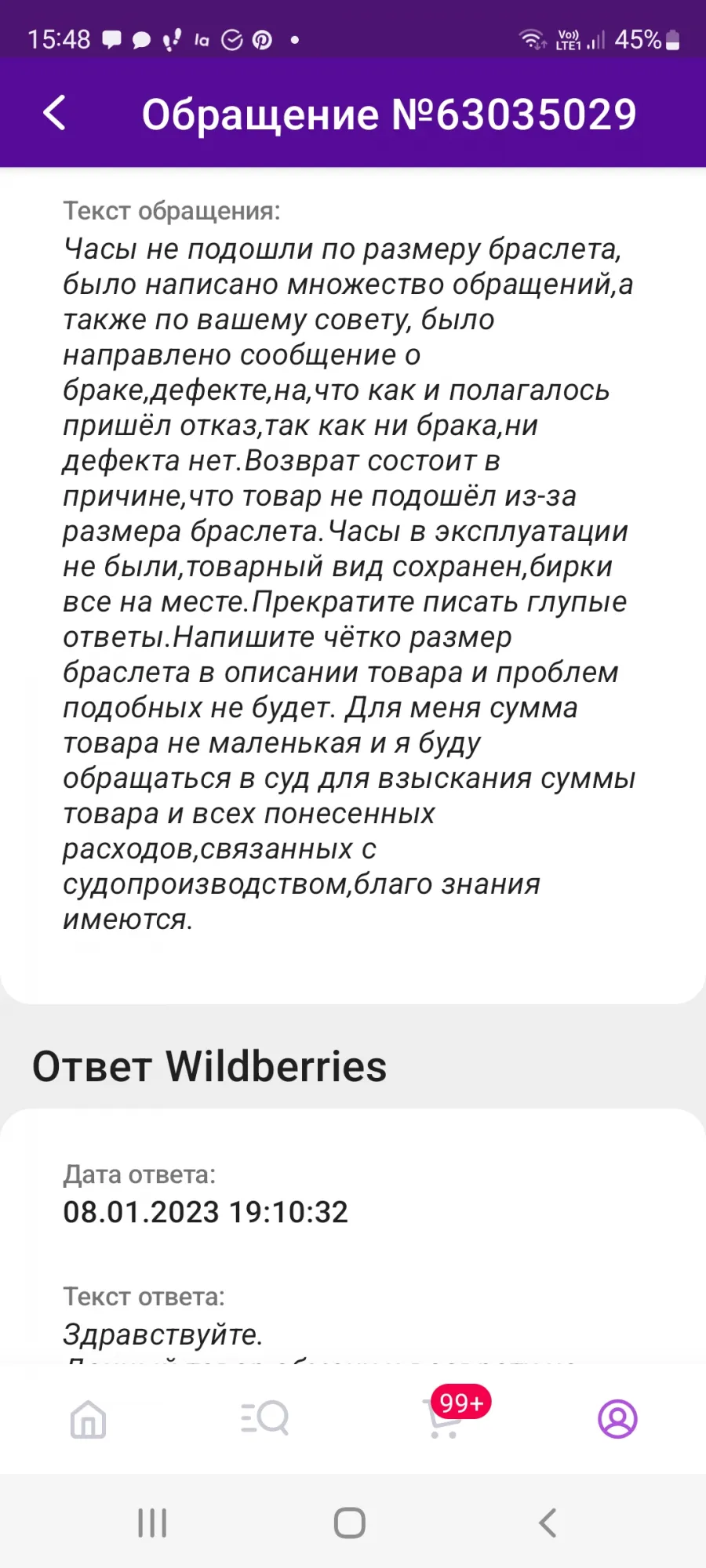
Task: Tap the system back button
Action: (548, 1523)
